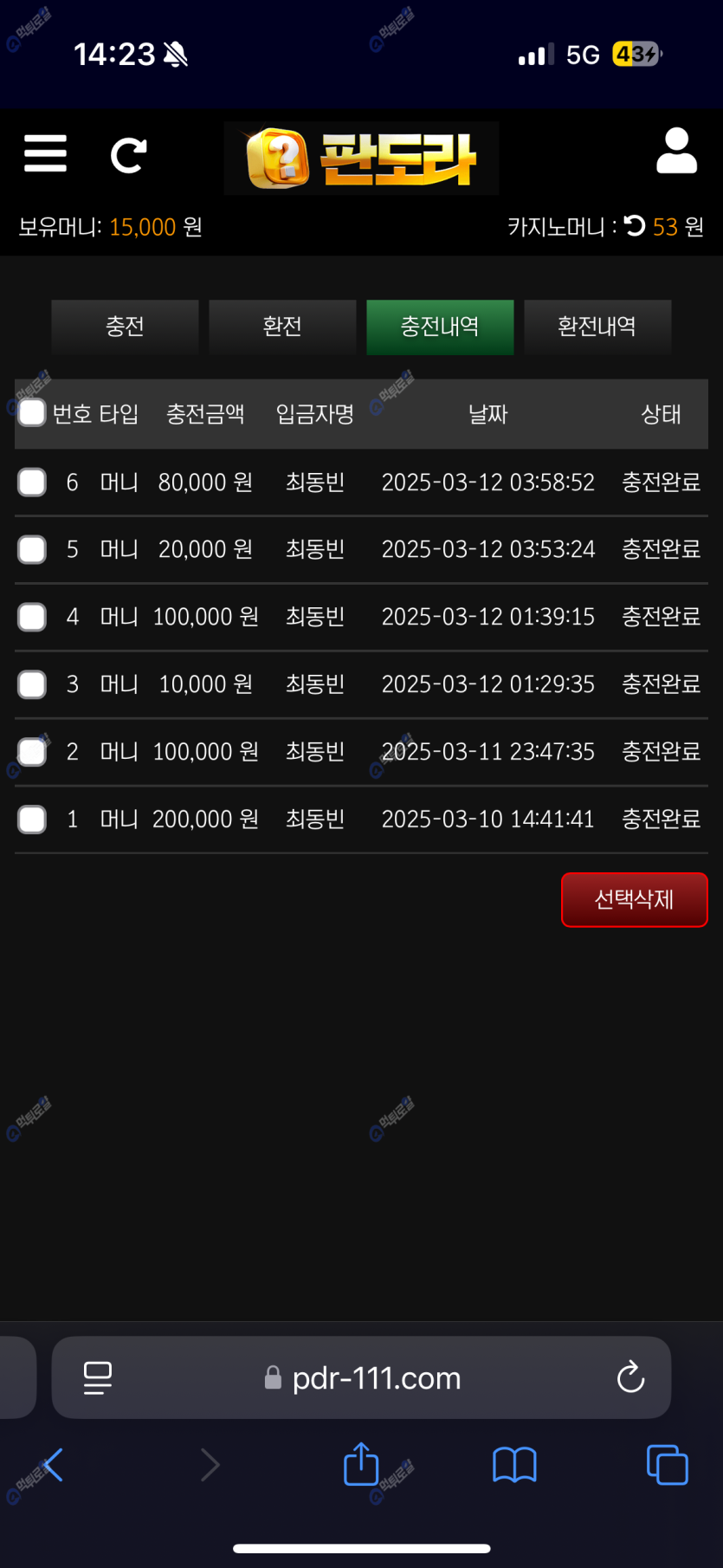
Task: Tap the 선택삭제 delete button
Action: pos(634,900)
